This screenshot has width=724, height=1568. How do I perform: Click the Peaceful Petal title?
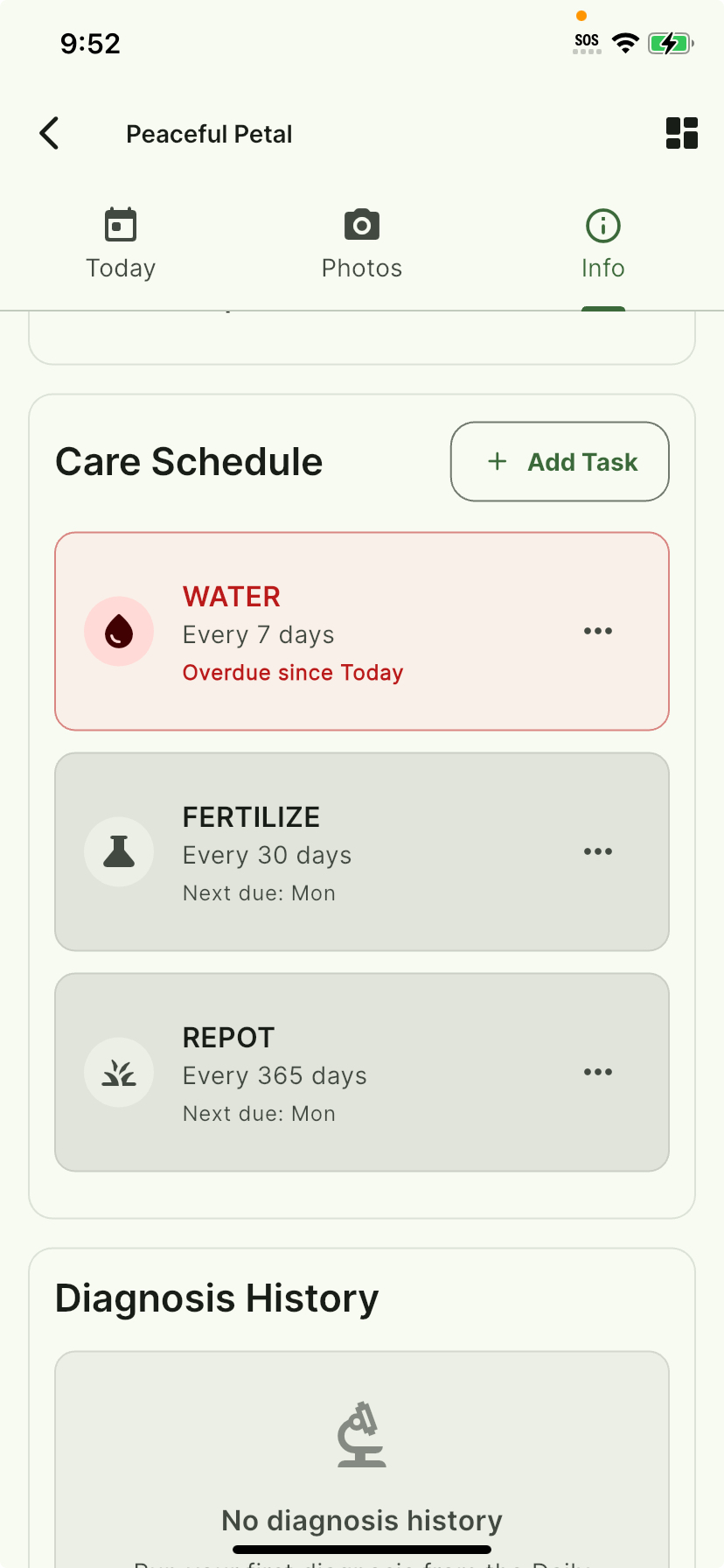tap(208, 133)
